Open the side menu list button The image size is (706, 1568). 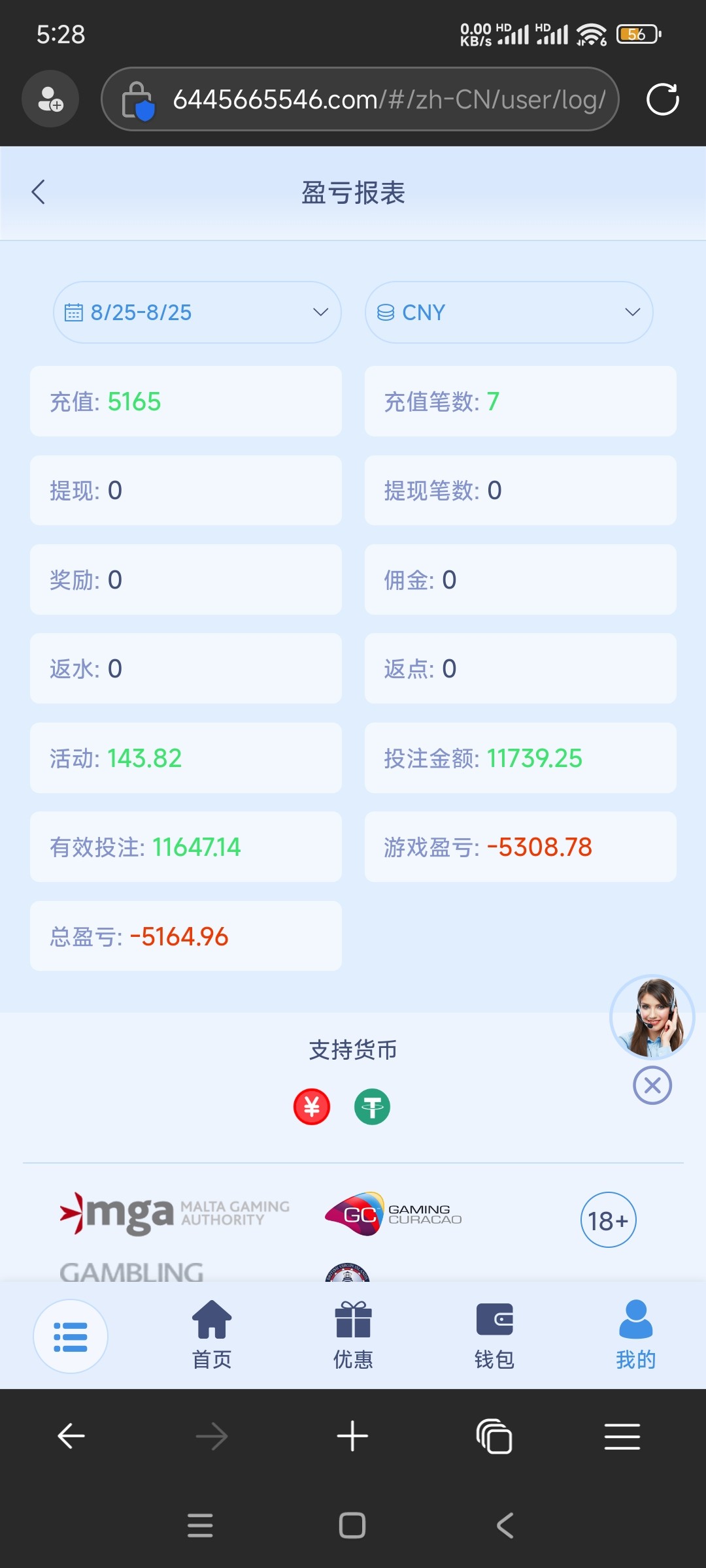[x=71, y=1336]
